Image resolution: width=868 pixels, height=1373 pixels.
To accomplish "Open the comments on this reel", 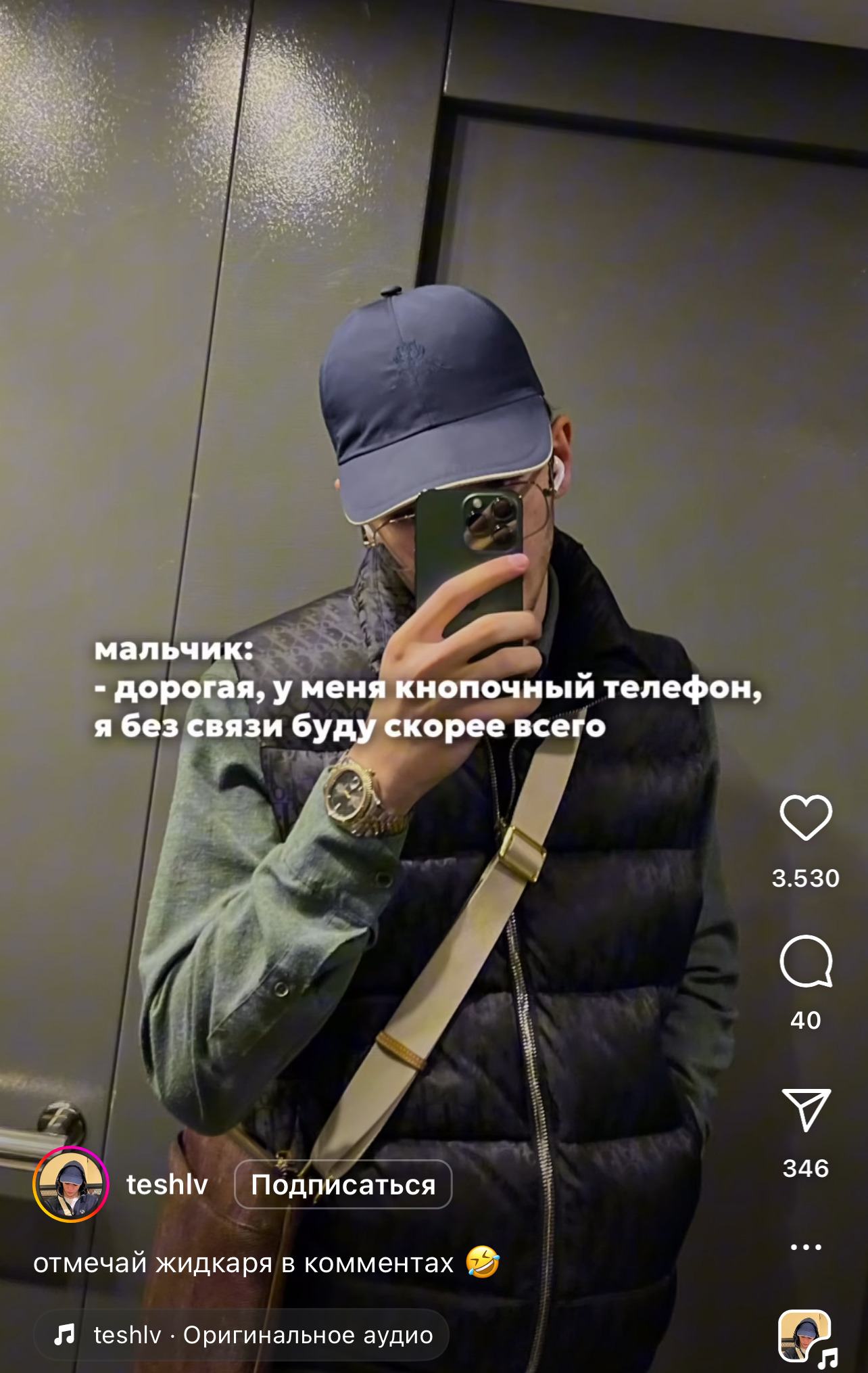I will click(x=806, y=961).
